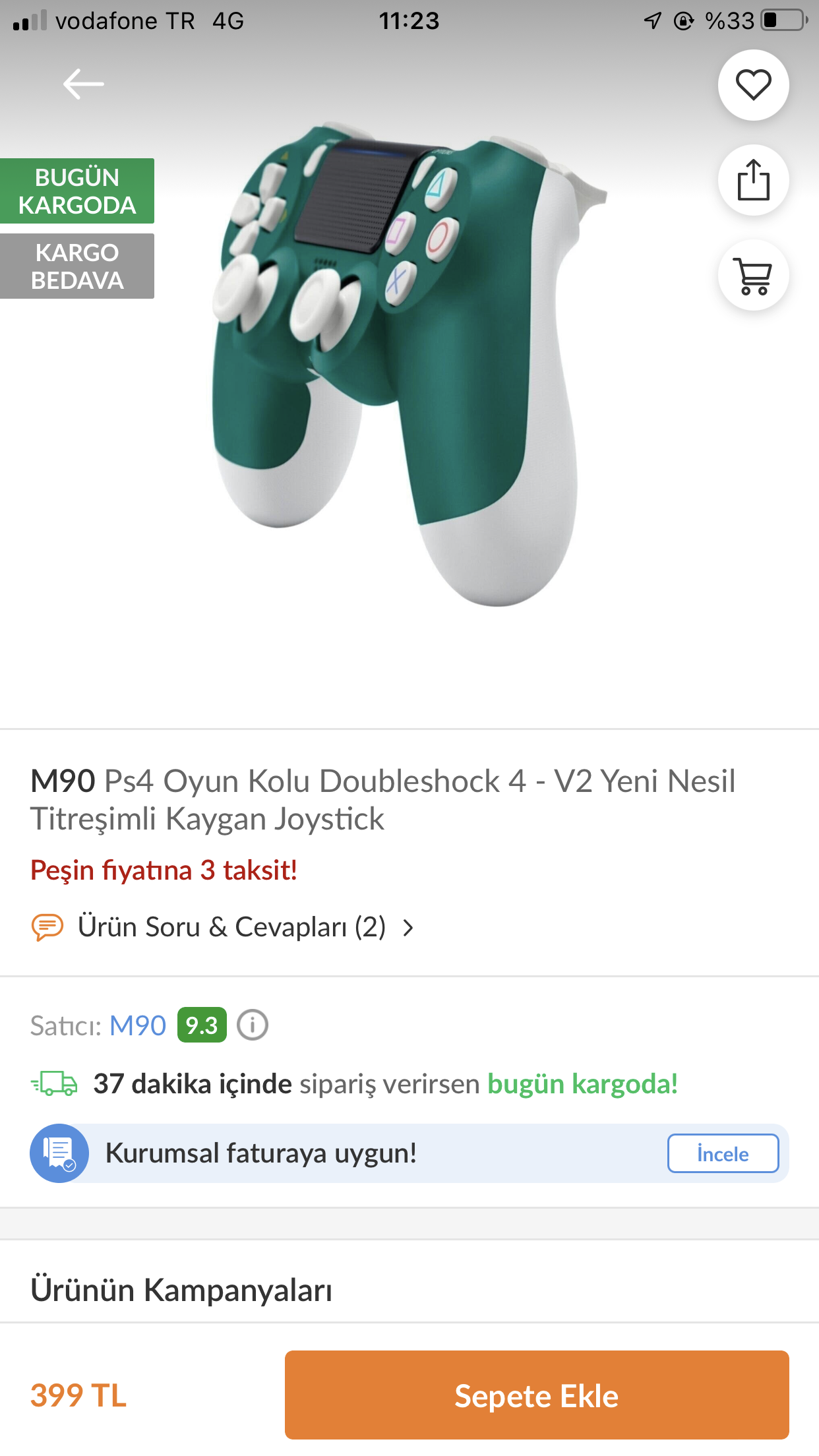Open the shopping cart
The height and width of the screenshot is (1456, 819).
753,275
